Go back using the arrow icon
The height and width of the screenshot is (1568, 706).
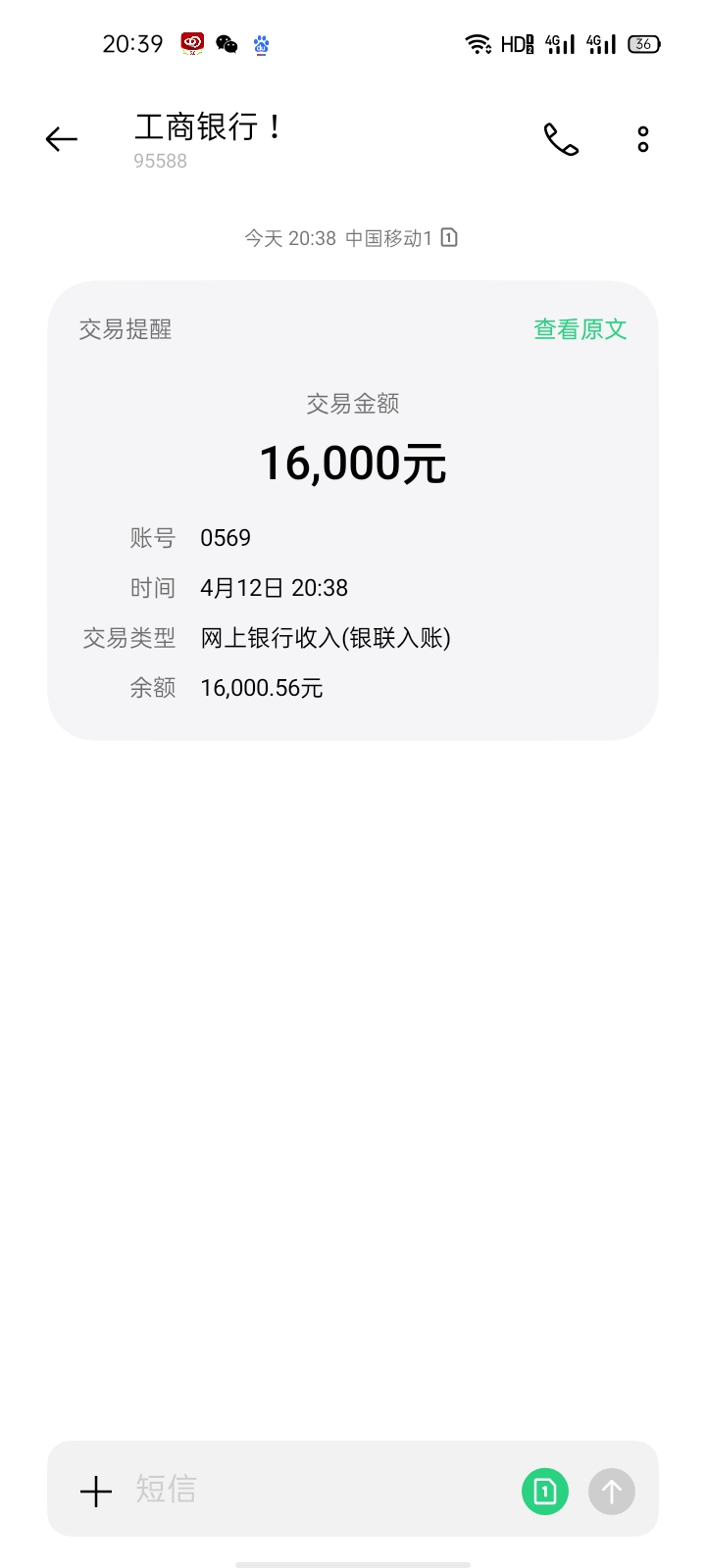tap(61, 139)
